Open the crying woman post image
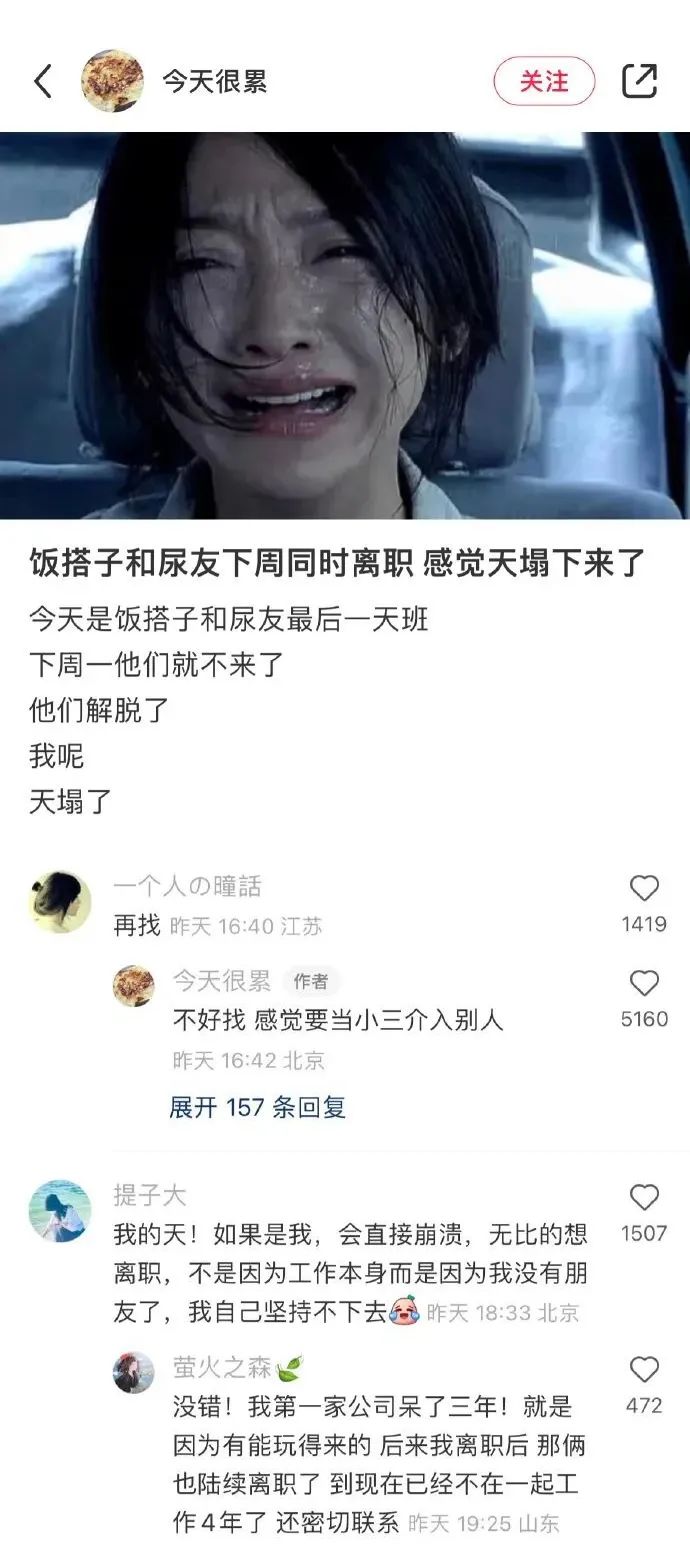690x1558 pixels. [x=345, y=325]
